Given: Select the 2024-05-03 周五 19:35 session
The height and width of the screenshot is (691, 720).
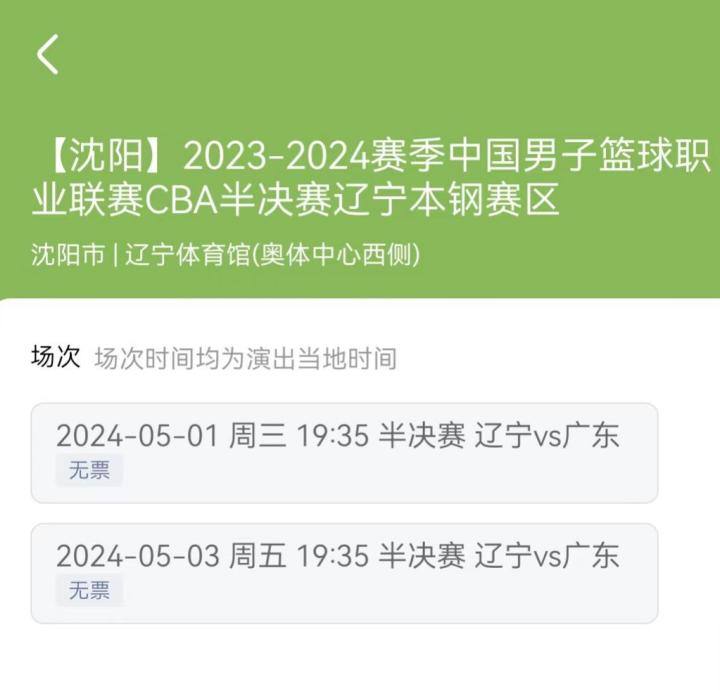Looking at the screenshot, I should (344, 572).
